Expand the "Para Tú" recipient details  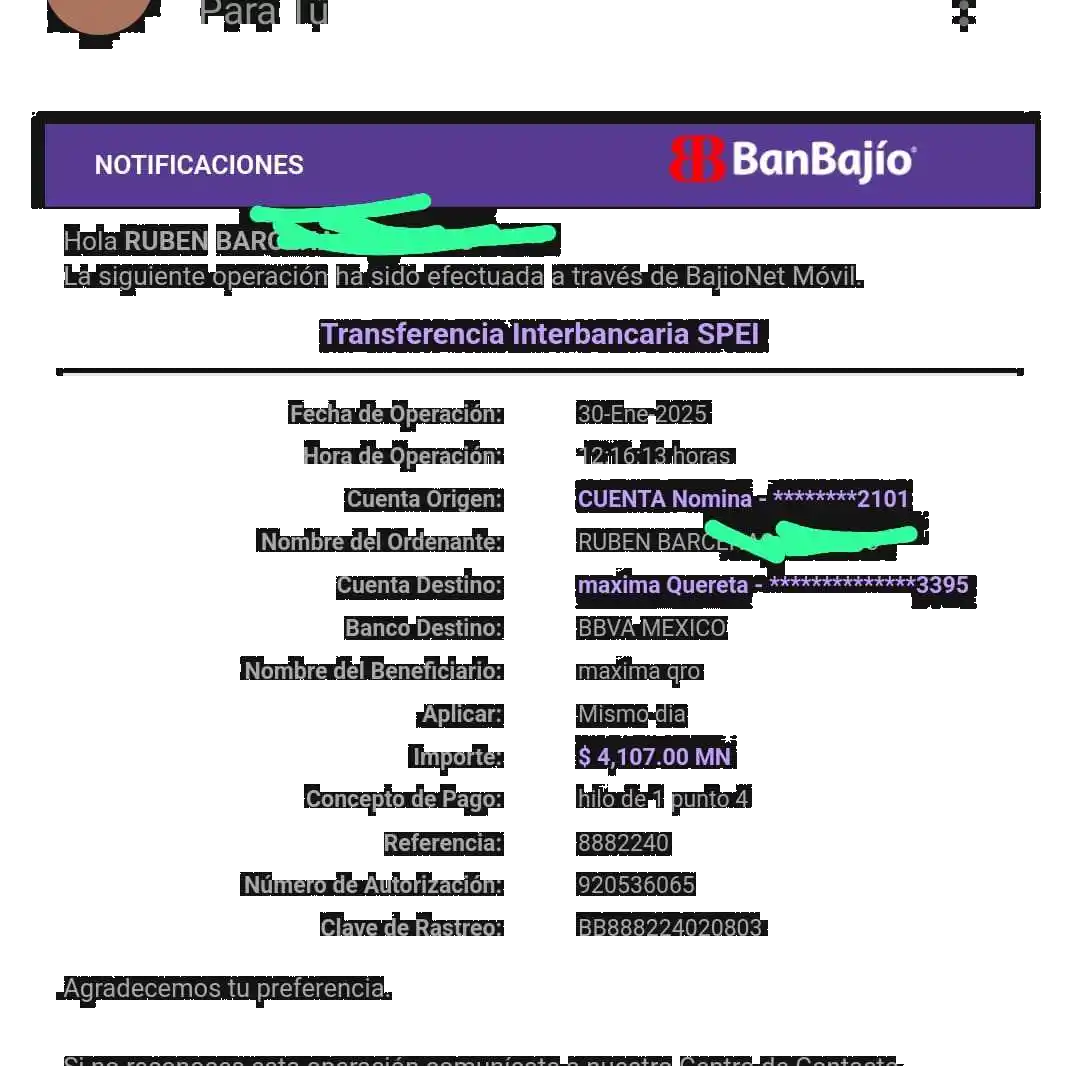[263, 14]
